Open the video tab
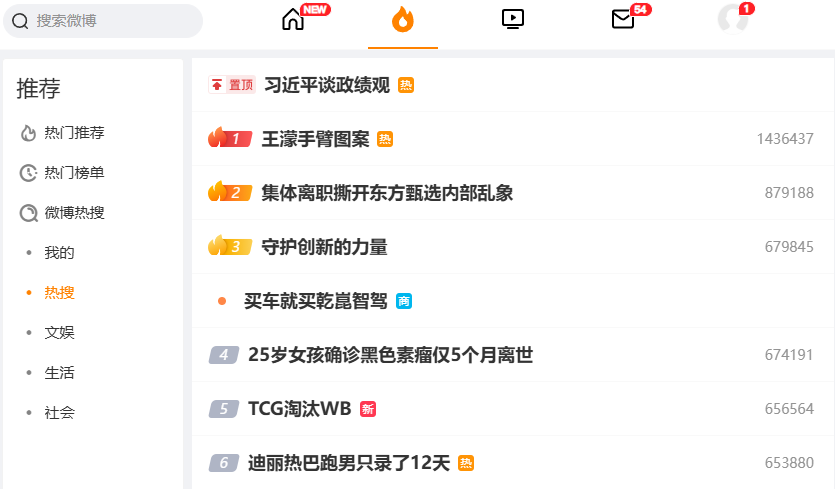 point(513,19)
